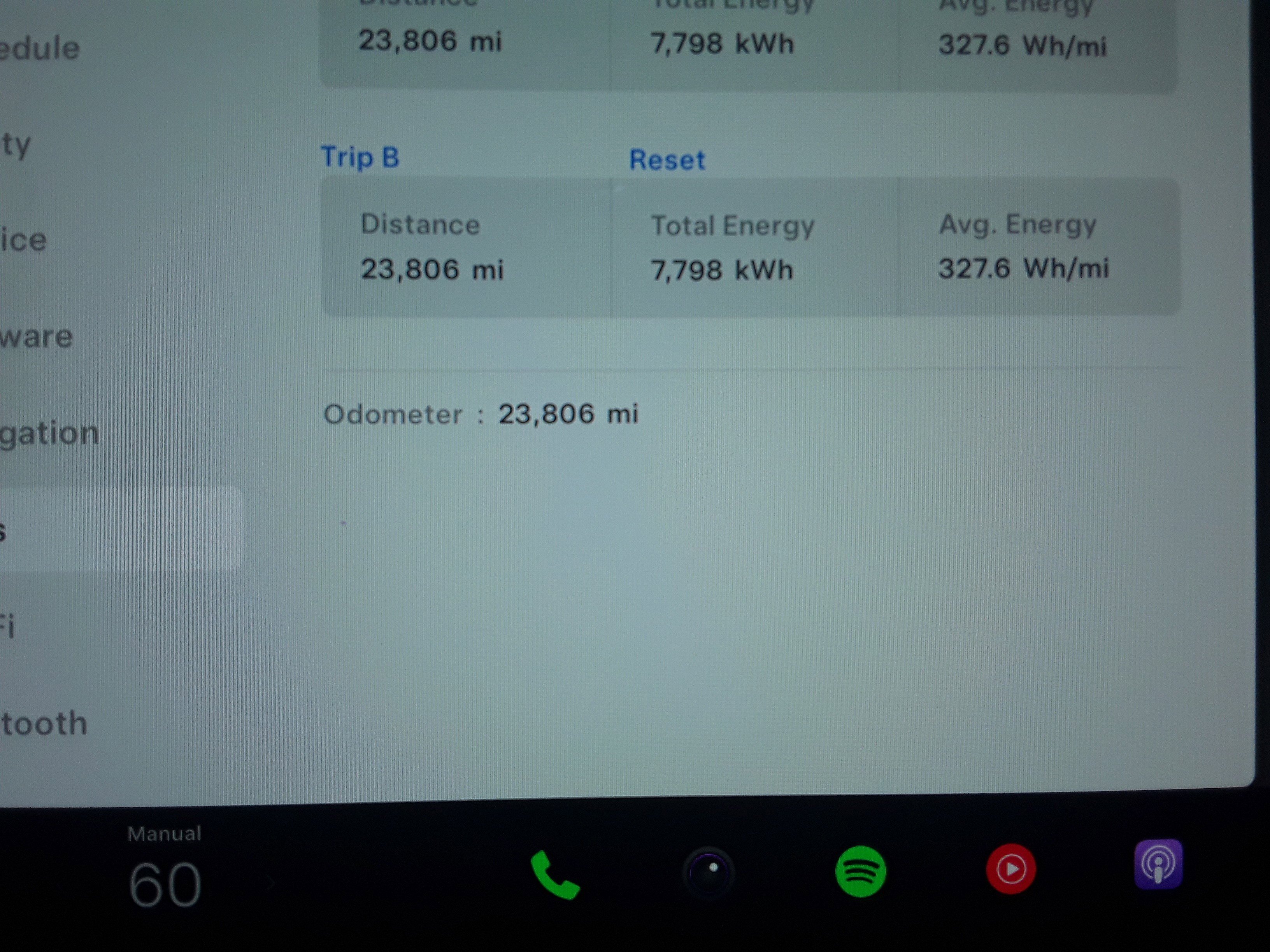1270x952 pixels.
Task: Open the red YouTube Music icon
Action: (1010, 869)
